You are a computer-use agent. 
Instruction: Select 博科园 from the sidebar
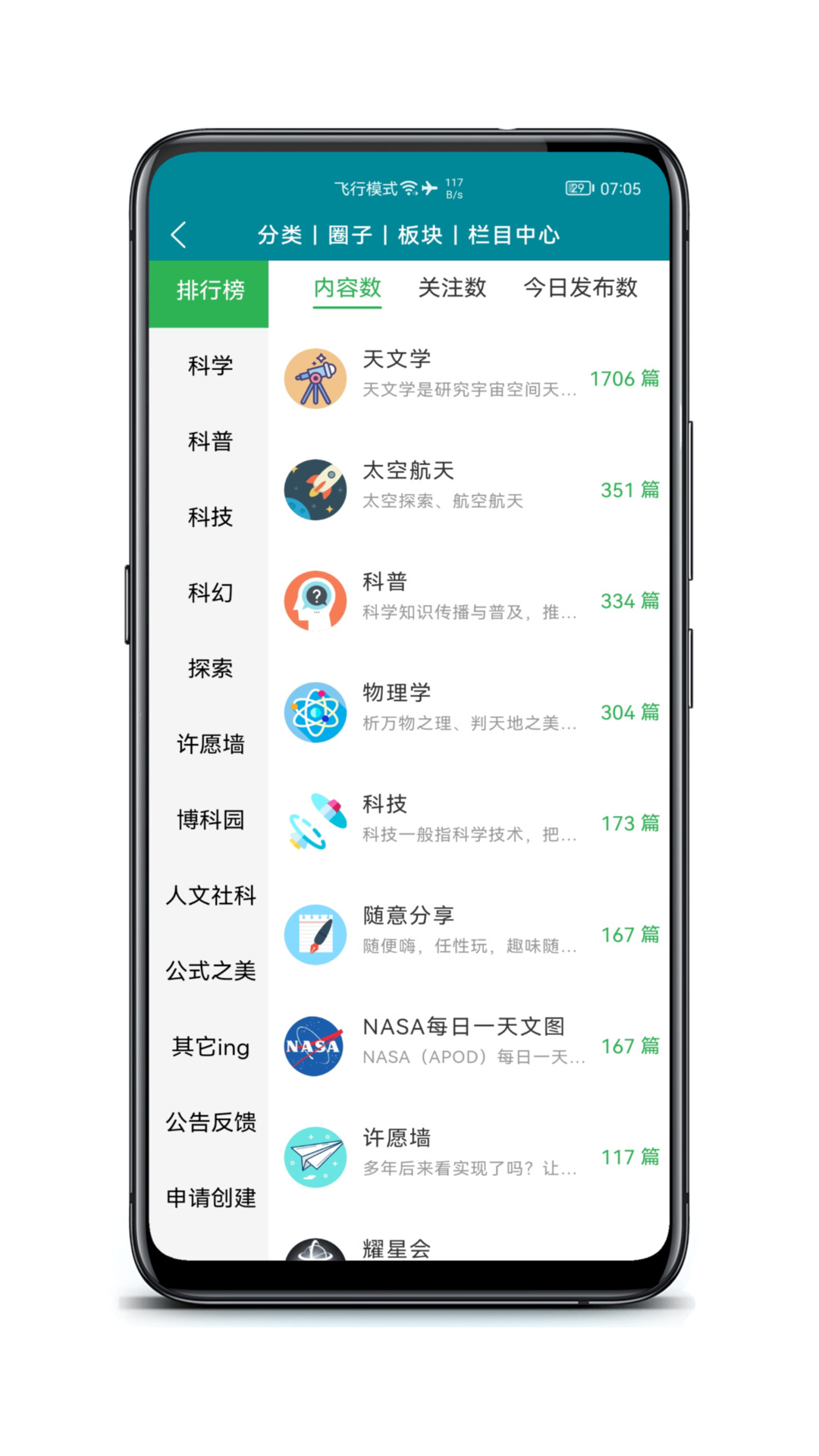[x=209, y=820]
